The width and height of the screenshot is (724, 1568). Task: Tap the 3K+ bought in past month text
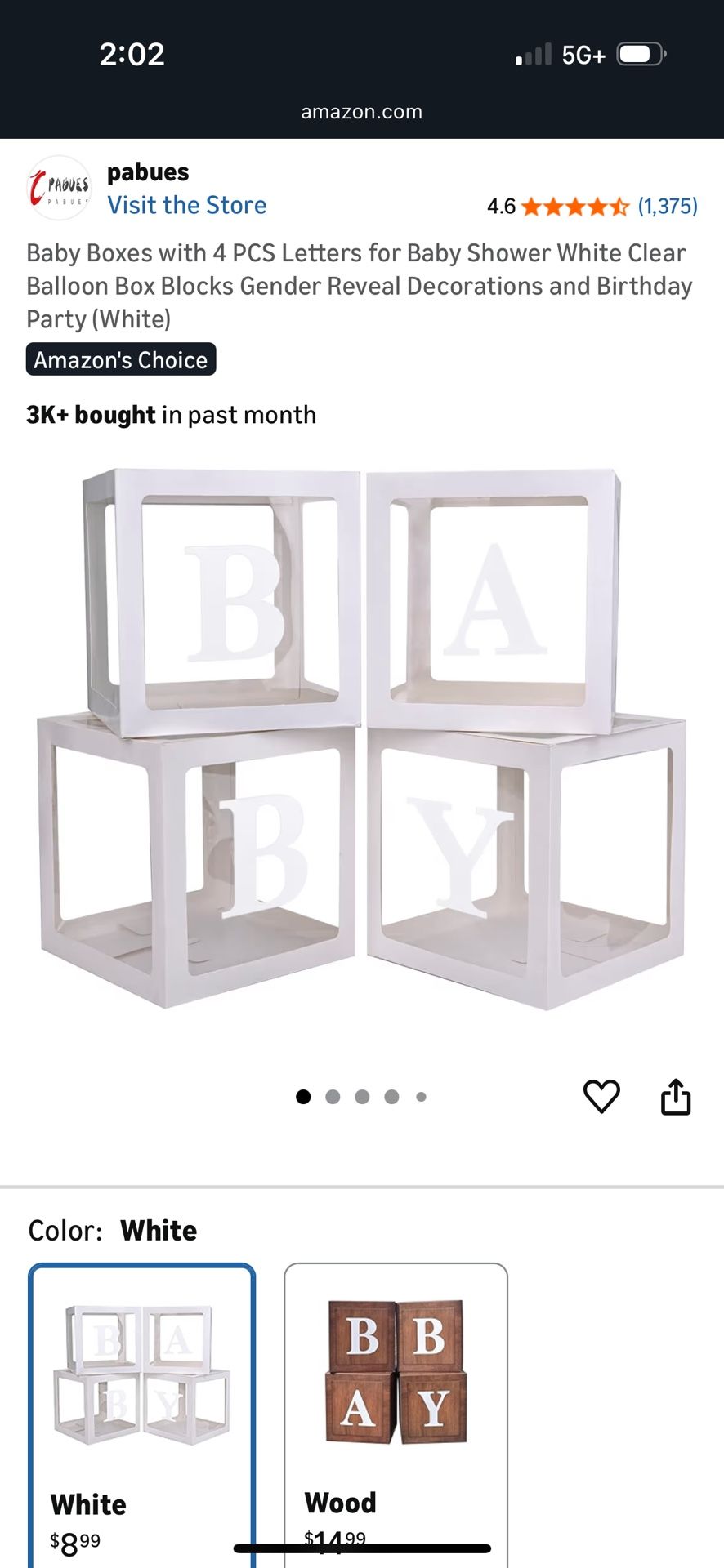(x=170, y=414)
